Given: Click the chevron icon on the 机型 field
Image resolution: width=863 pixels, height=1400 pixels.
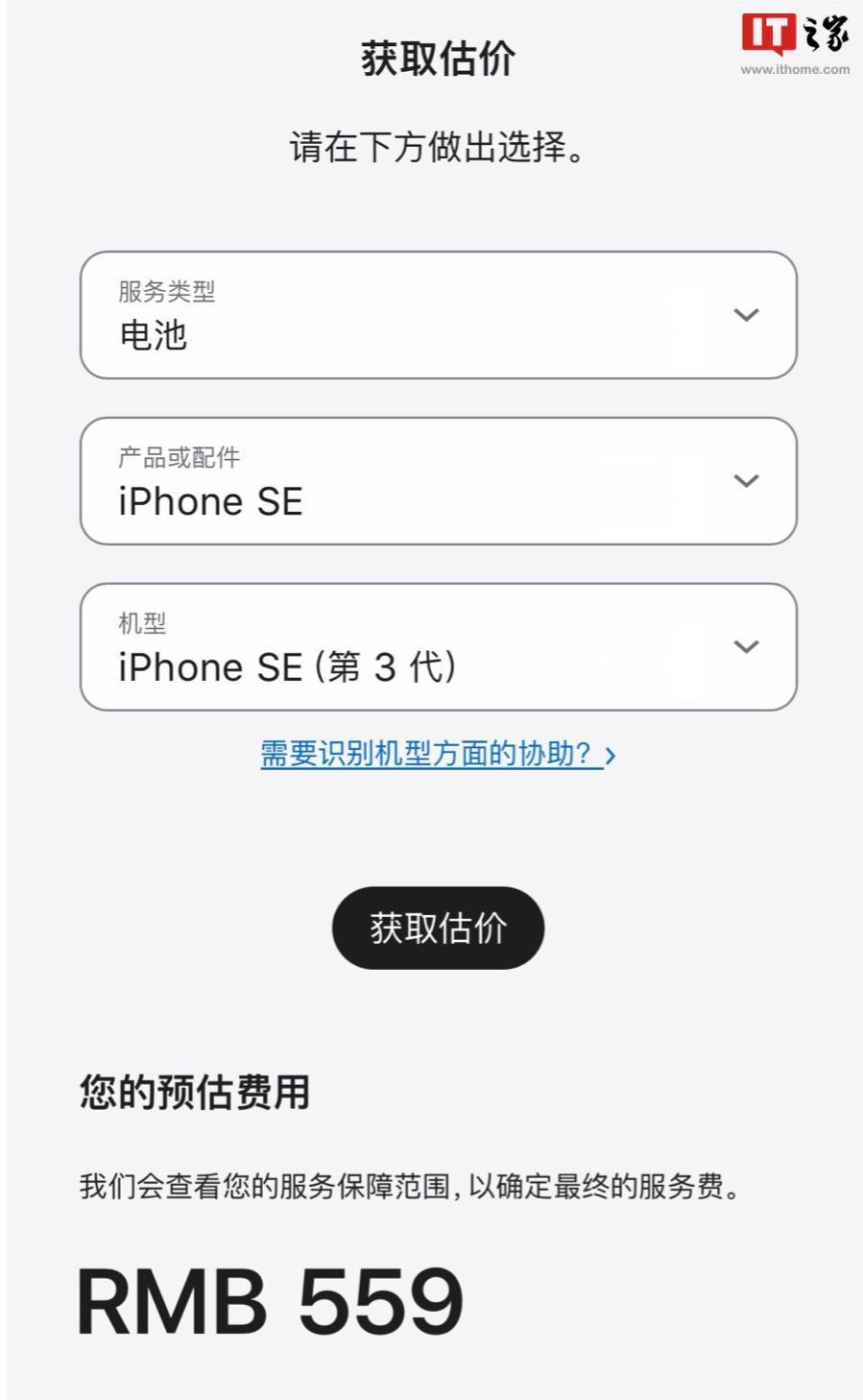Looking at the screenshot, I should click(x=747, y=646).
